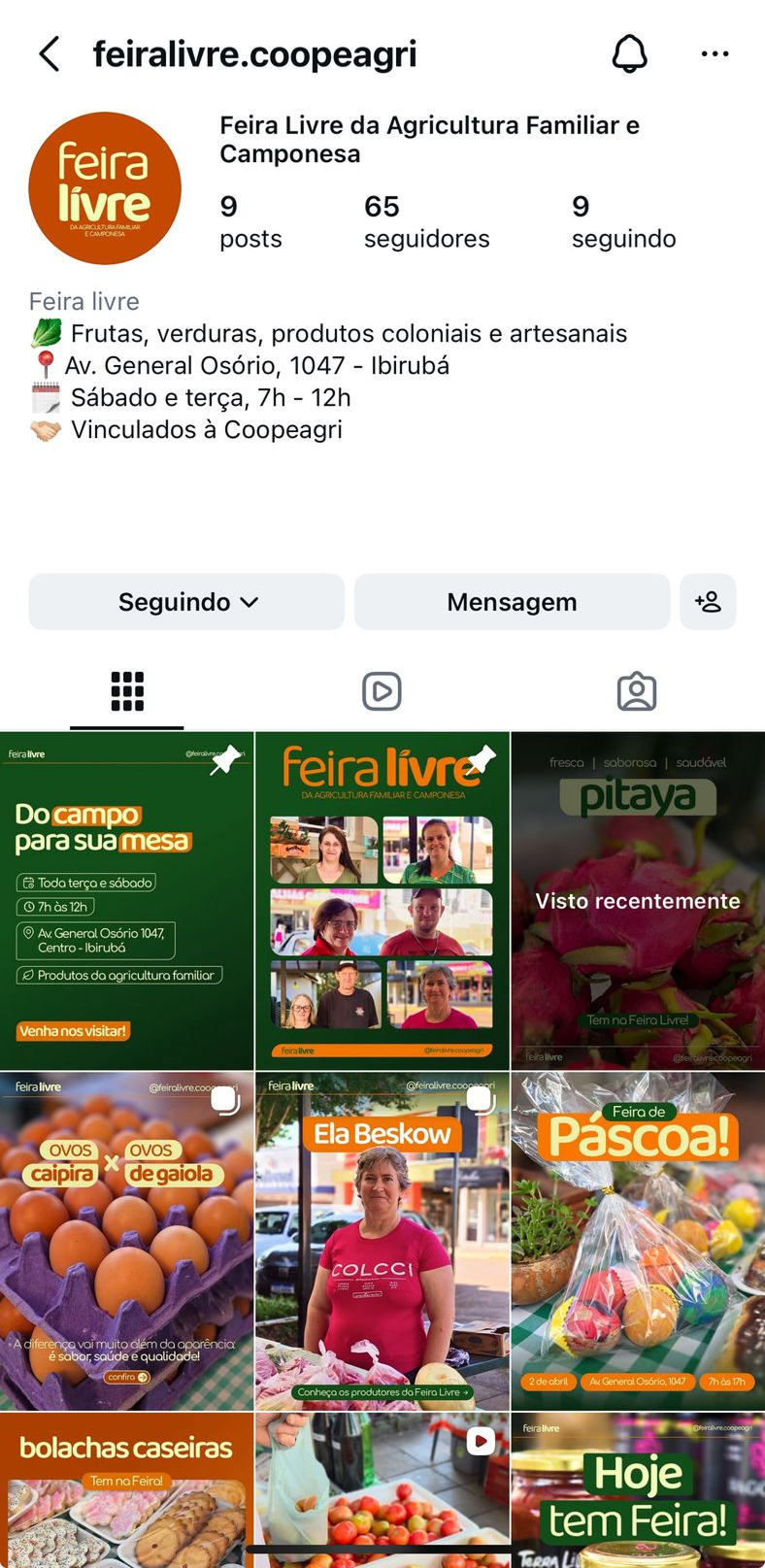Switch to the tagged photos tab
Viewport: 765px width, 1568px height.
click(x=637, y=691)
